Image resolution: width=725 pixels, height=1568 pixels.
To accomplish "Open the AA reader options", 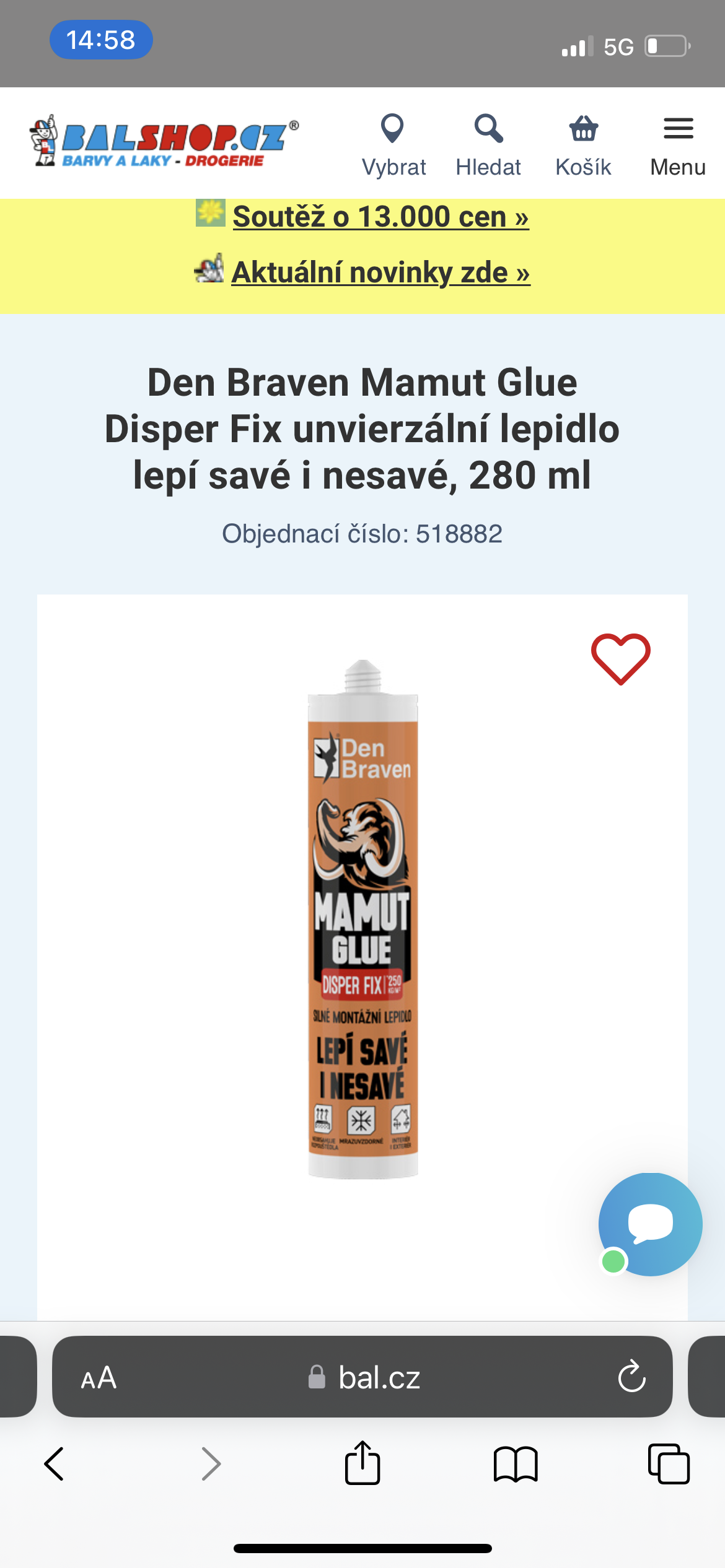I will 99,1378.
